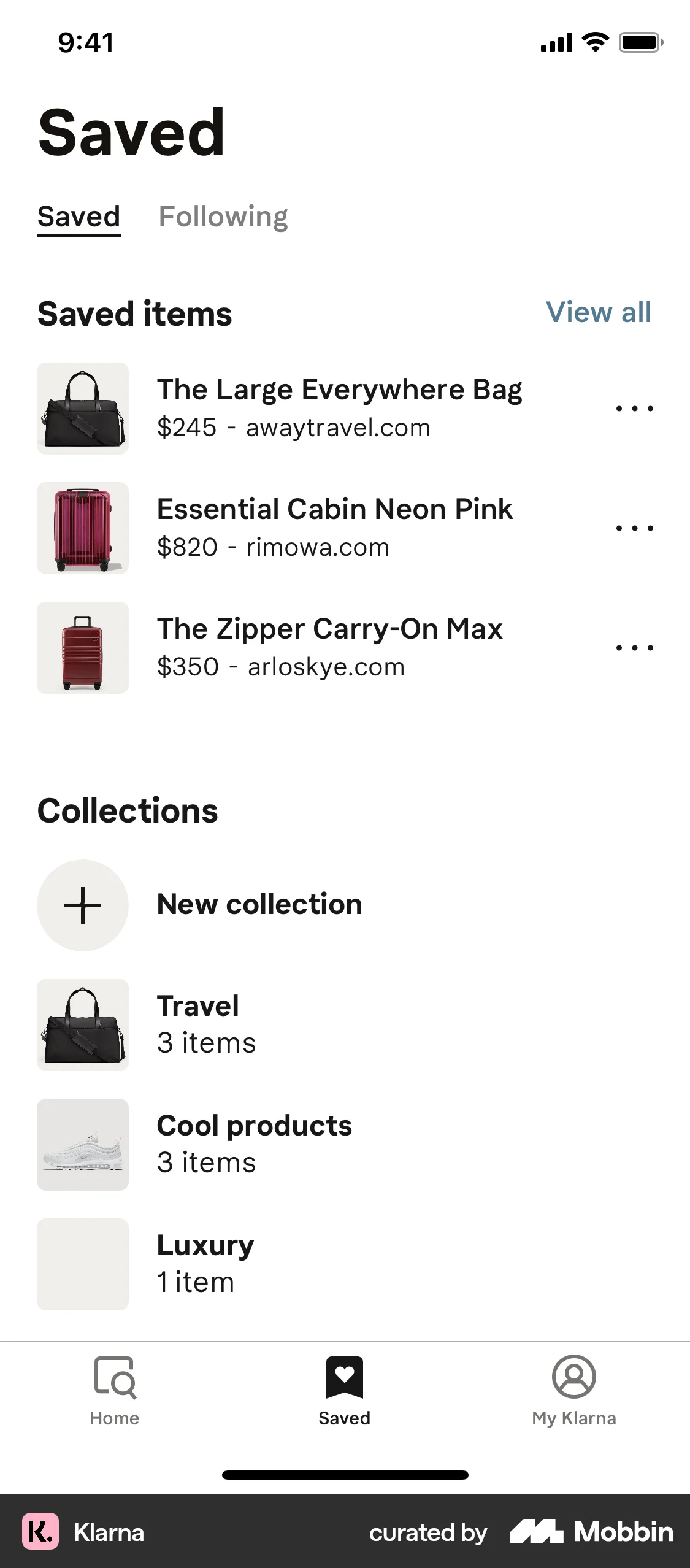This screenshot has width=690, height=1568.
Task: Select the Saved tab
Action: point(79,216)
